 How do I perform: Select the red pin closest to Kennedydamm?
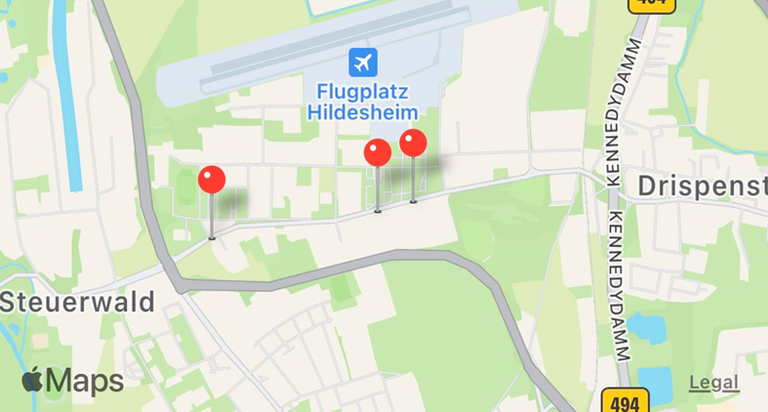tap(413, 143)
